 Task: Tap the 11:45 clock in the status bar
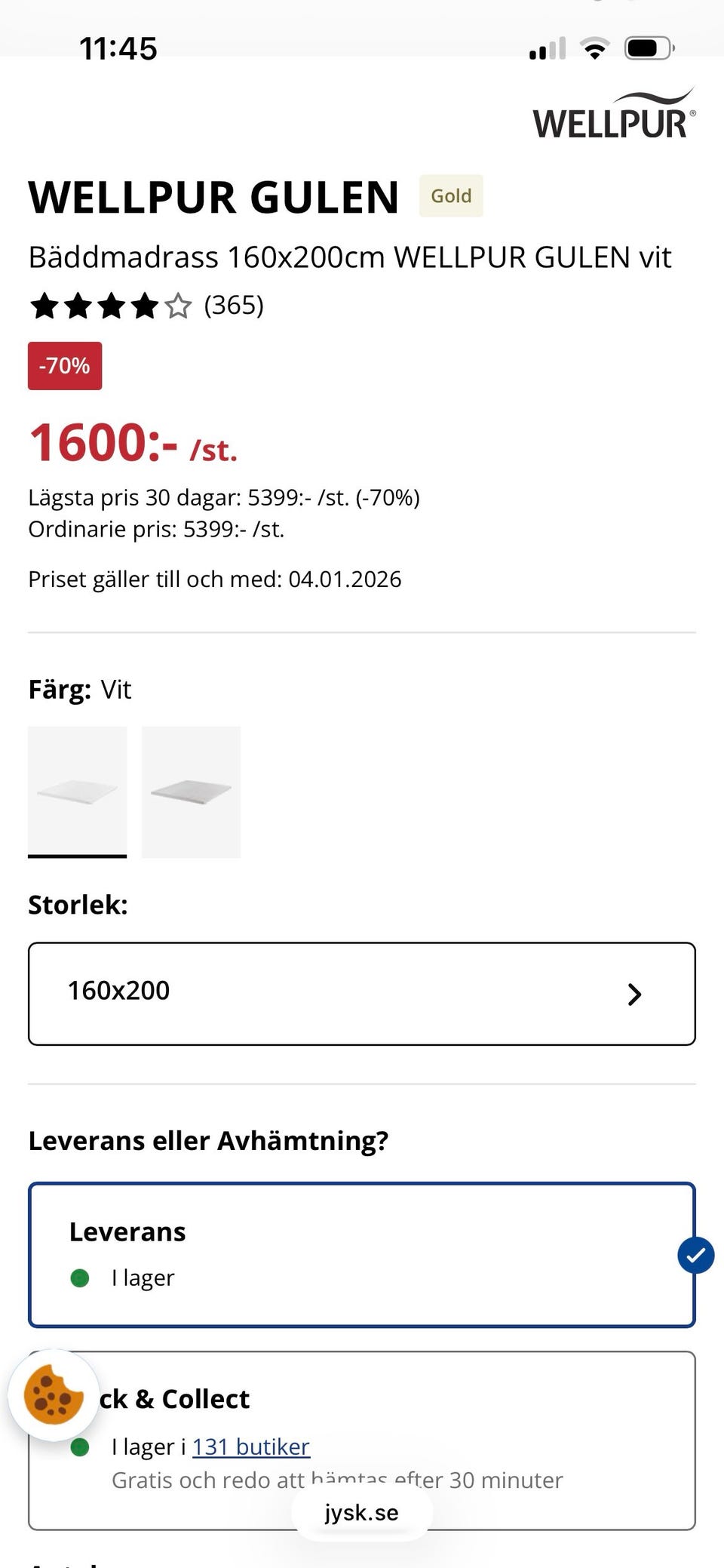point(118,47)
